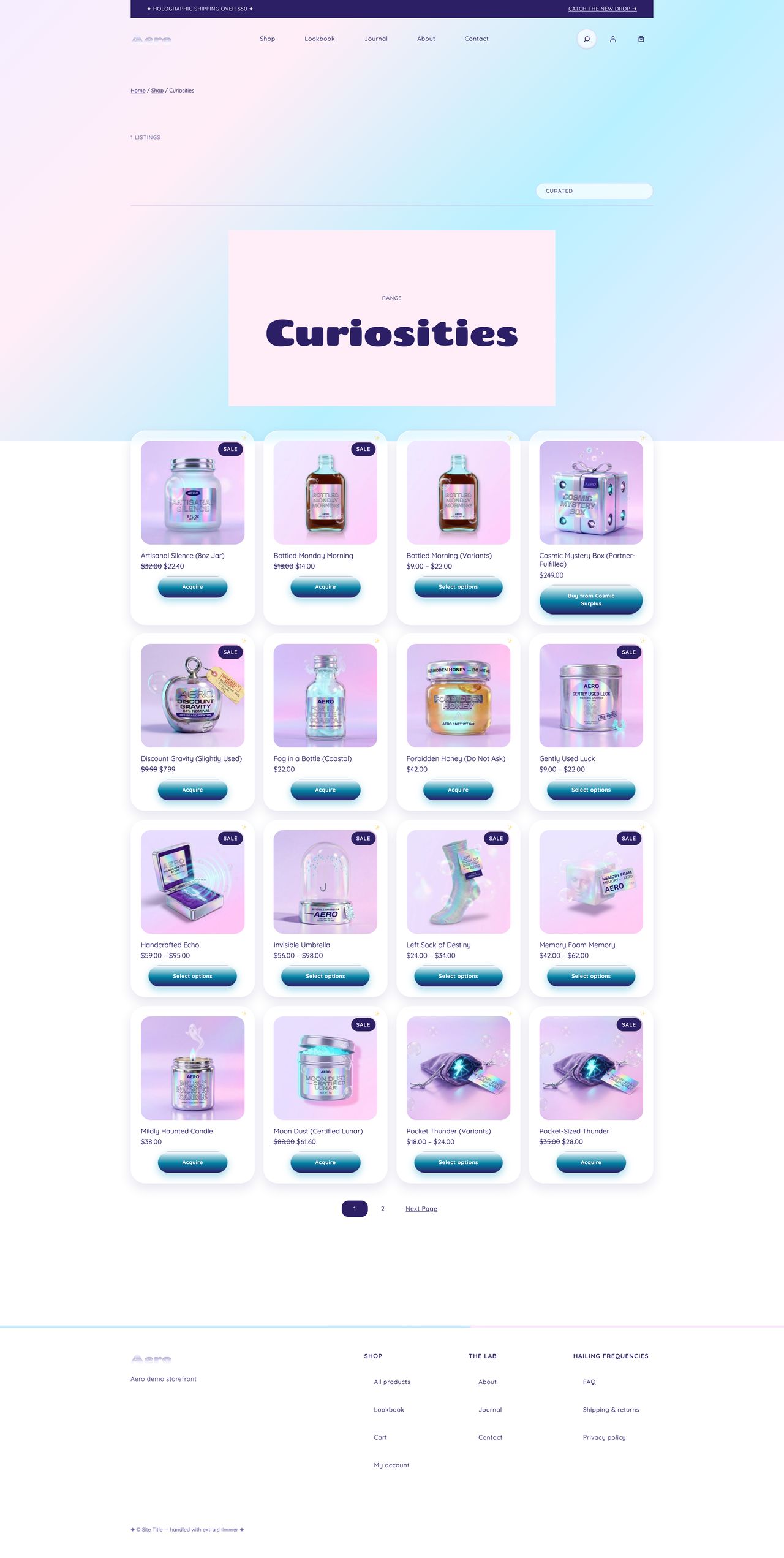The height and width of the screenshot is (1558, 784).
Task: Tap Buy from Cosmic Surplus button
Action: 590,600
